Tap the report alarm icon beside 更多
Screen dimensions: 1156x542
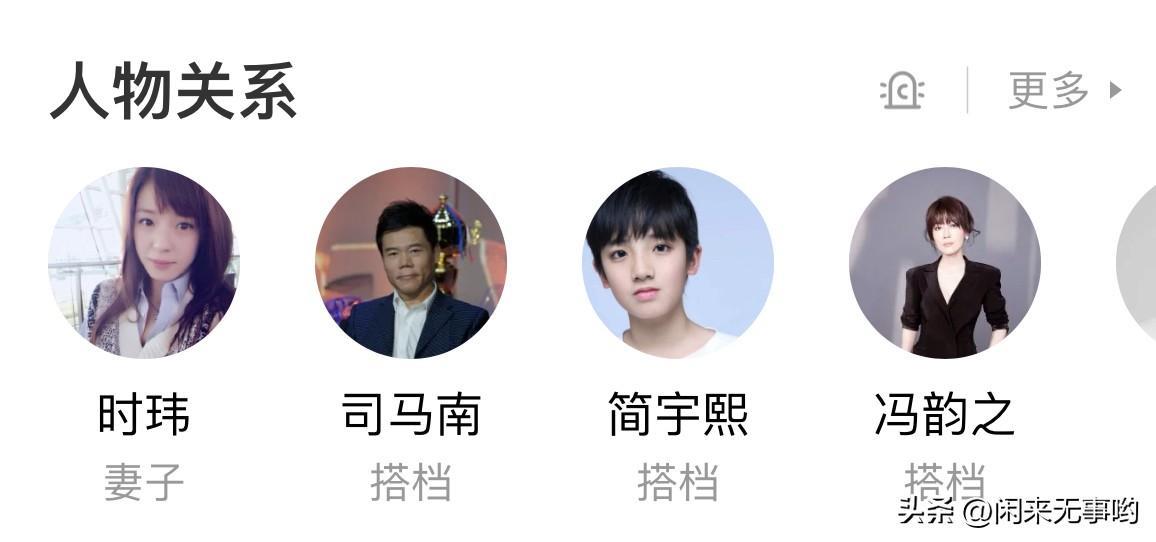(901, 91)
